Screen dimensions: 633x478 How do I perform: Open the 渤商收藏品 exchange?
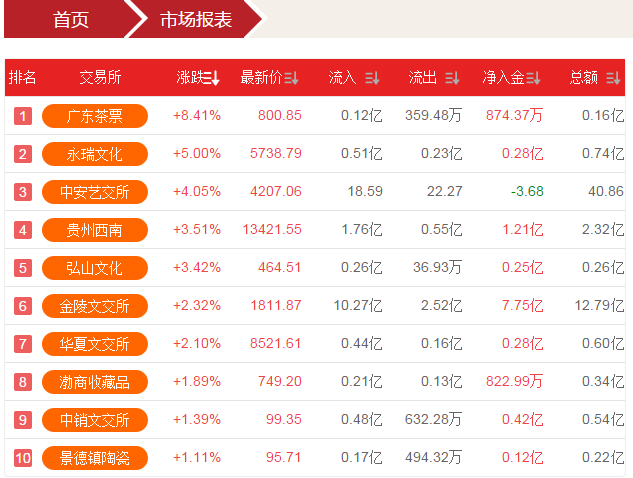pyautogui.click(x=95, y=382)
